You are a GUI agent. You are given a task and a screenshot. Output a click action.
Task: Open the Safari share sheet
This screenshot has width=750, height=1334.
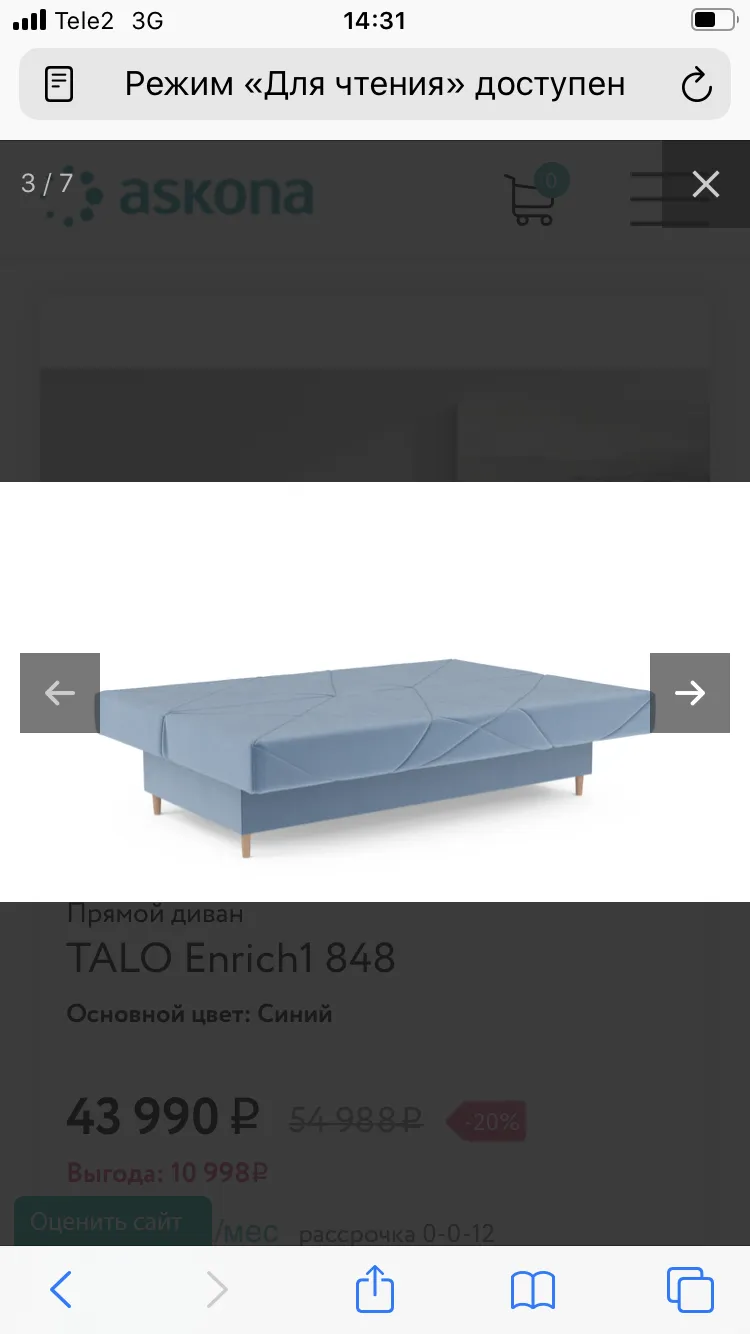[x=375, y=1288]
